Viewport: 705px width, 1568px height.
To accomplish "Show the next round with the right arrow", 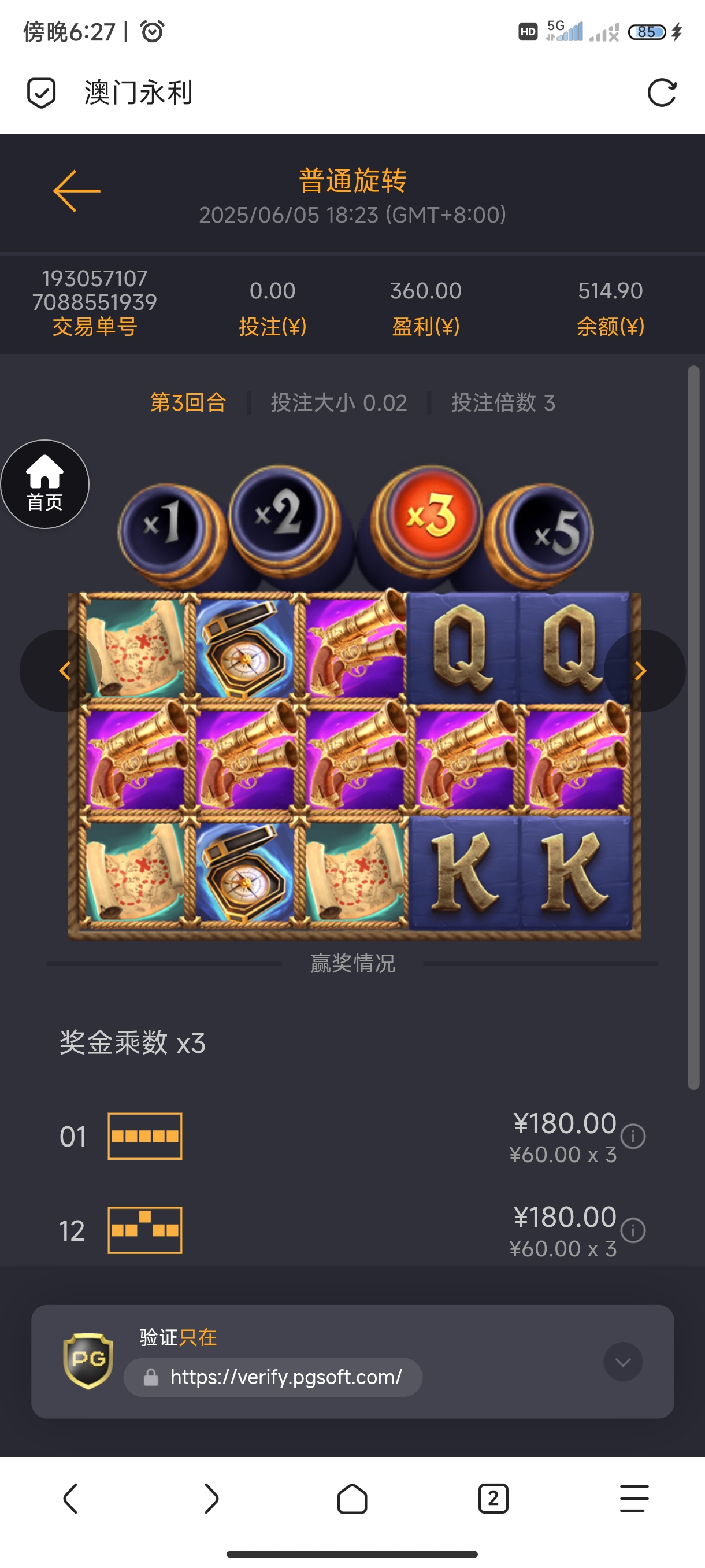I will click(640, 671).
